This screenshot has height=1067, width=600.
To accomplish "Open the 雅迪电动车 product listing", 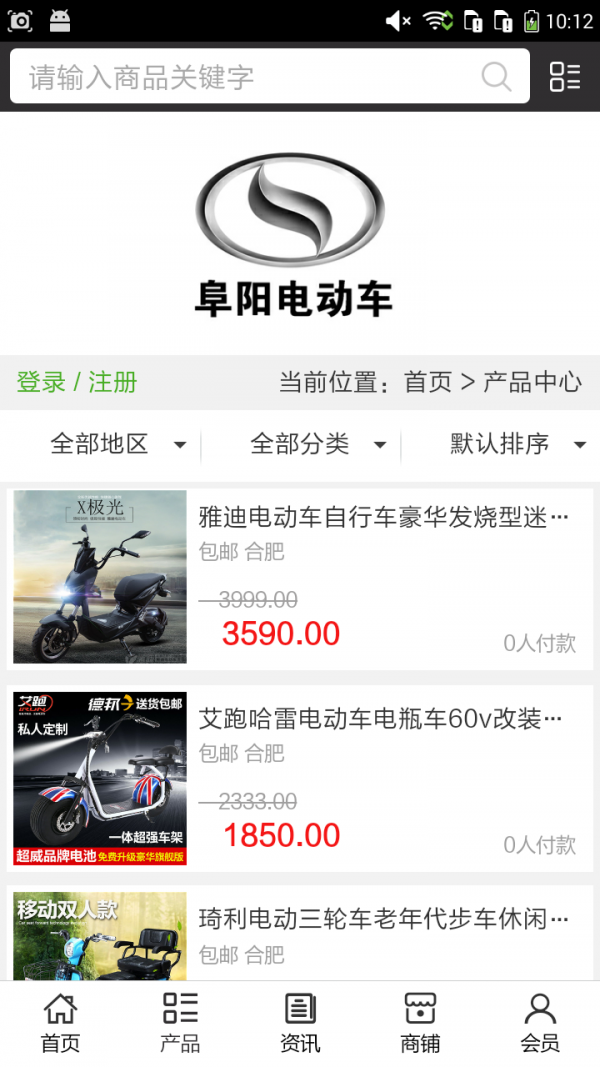I will pyautogui.click(x=384, y=518).
